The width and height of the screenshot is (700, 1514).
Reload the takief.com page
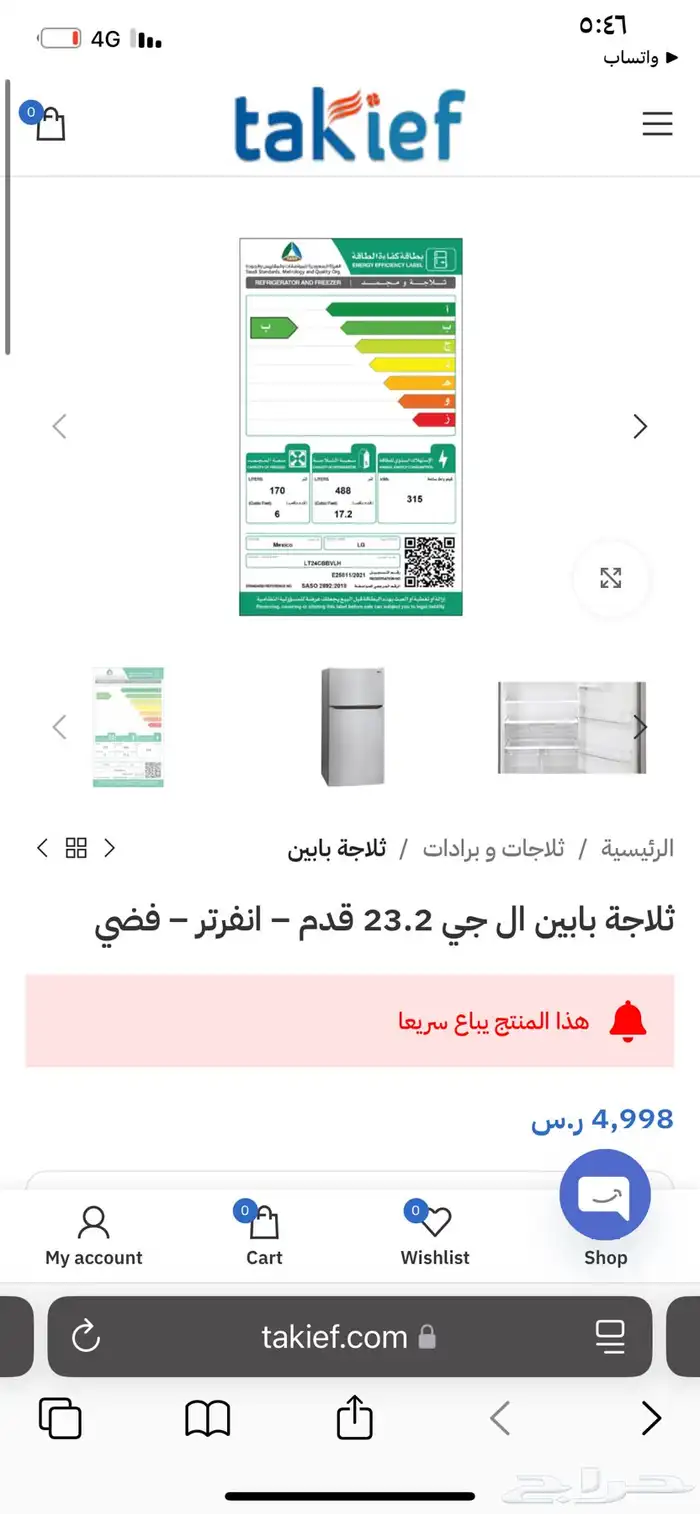click(x=86, y=1336)
